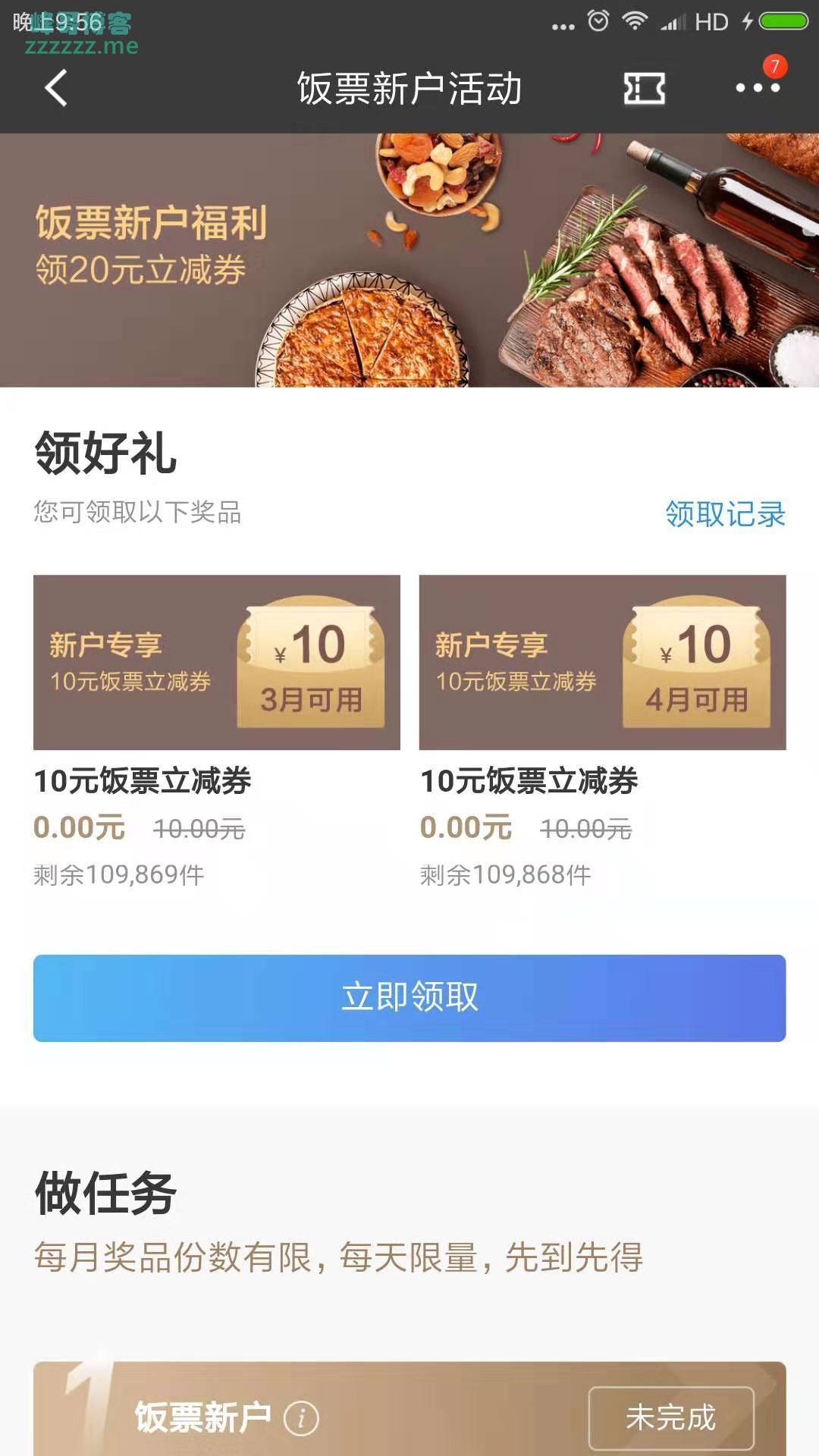
Task: Select the 3月可用 10元饭票立减券 card
Action: pyautogui.click(x=217, y=662)
